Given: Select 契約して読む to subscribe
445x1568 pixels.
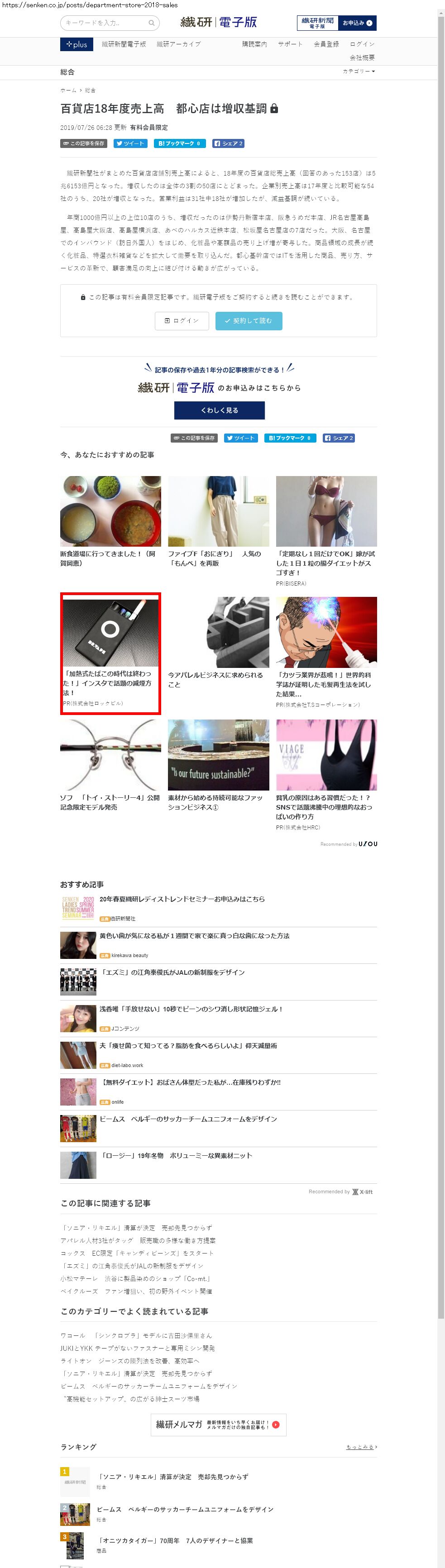Looking at the screenshot, I should [x=249, y=321].
